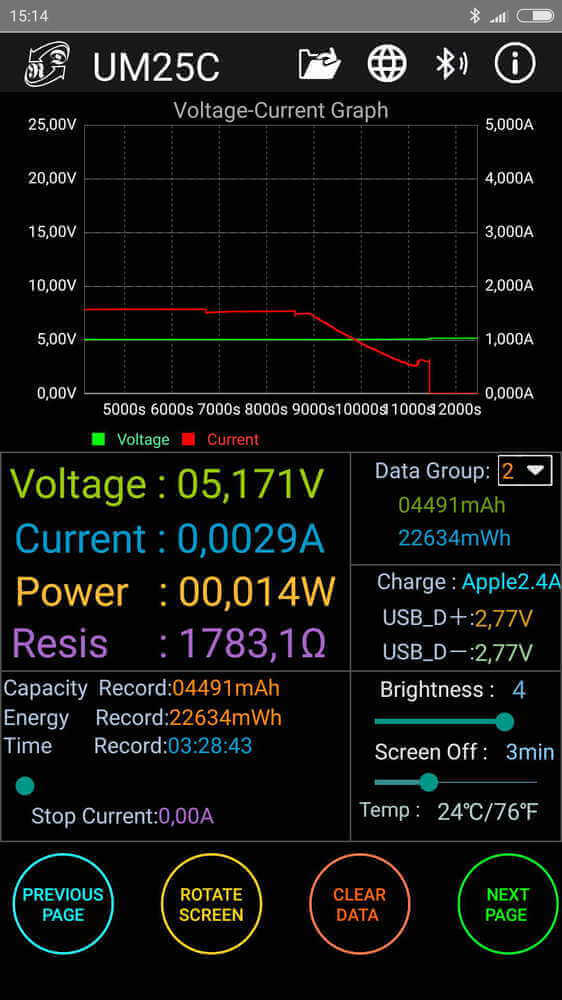The height and width of the screenshot is (1000, 562).
Task: Tap Rotate Screen button
Action: pos(211,904)
